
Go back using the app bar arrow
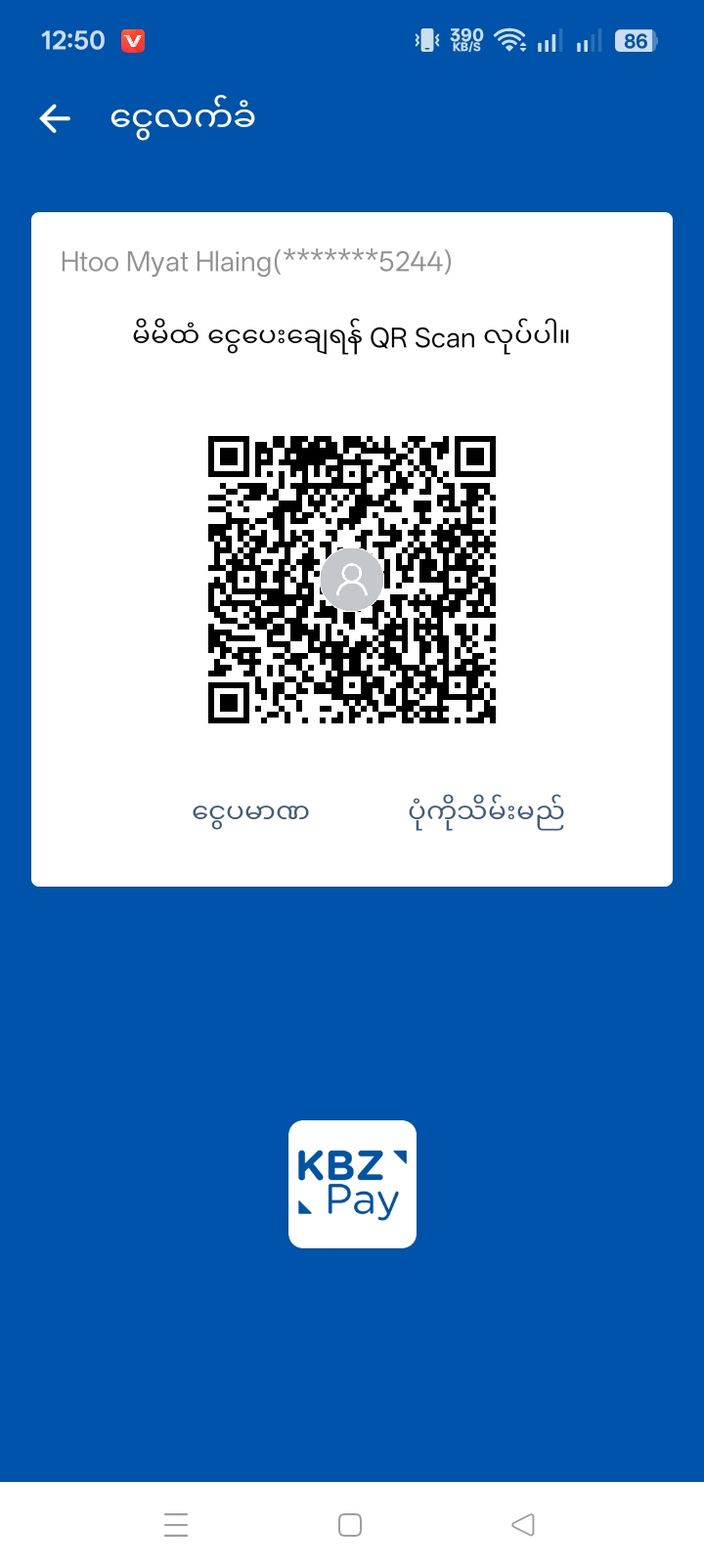[56, 119]
